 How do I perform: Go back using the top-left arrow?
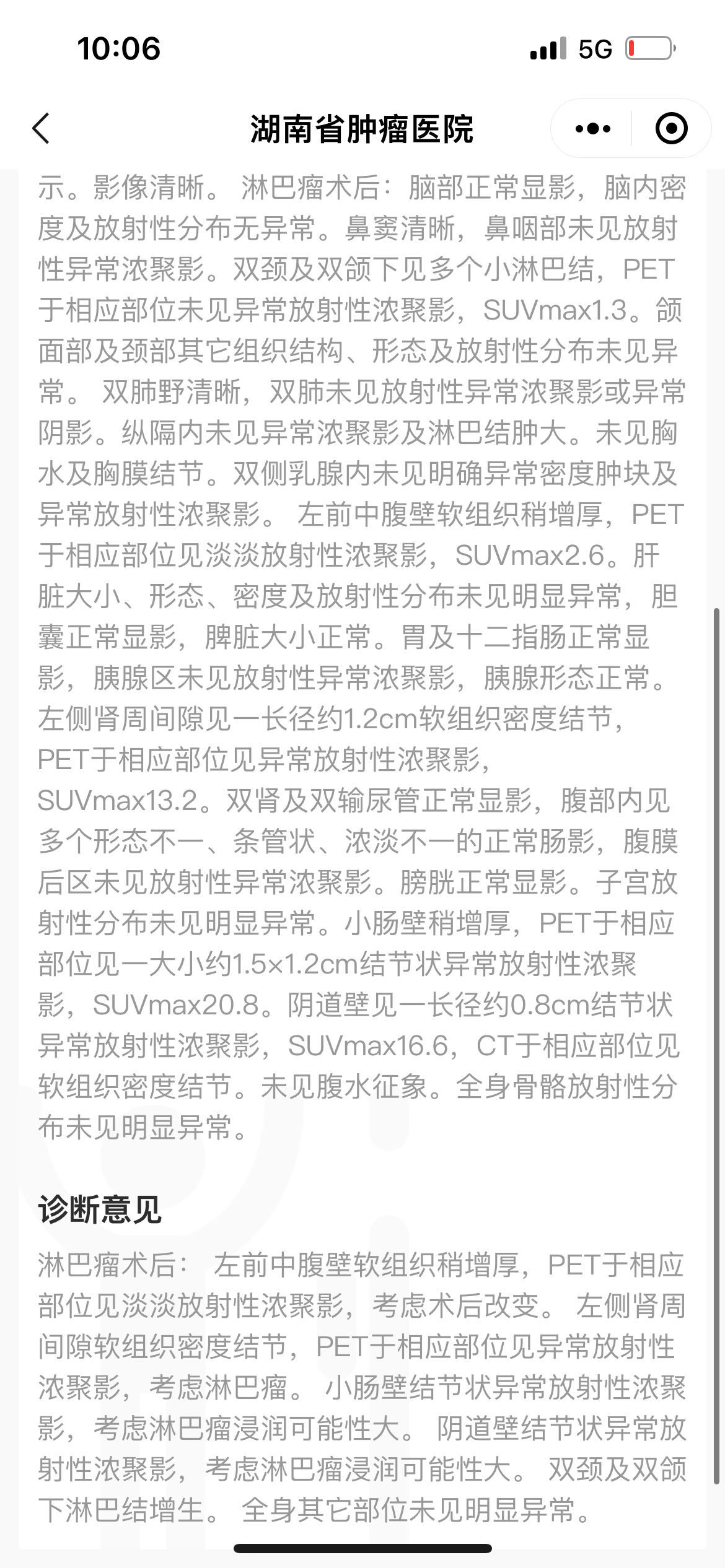pos(41,129)
